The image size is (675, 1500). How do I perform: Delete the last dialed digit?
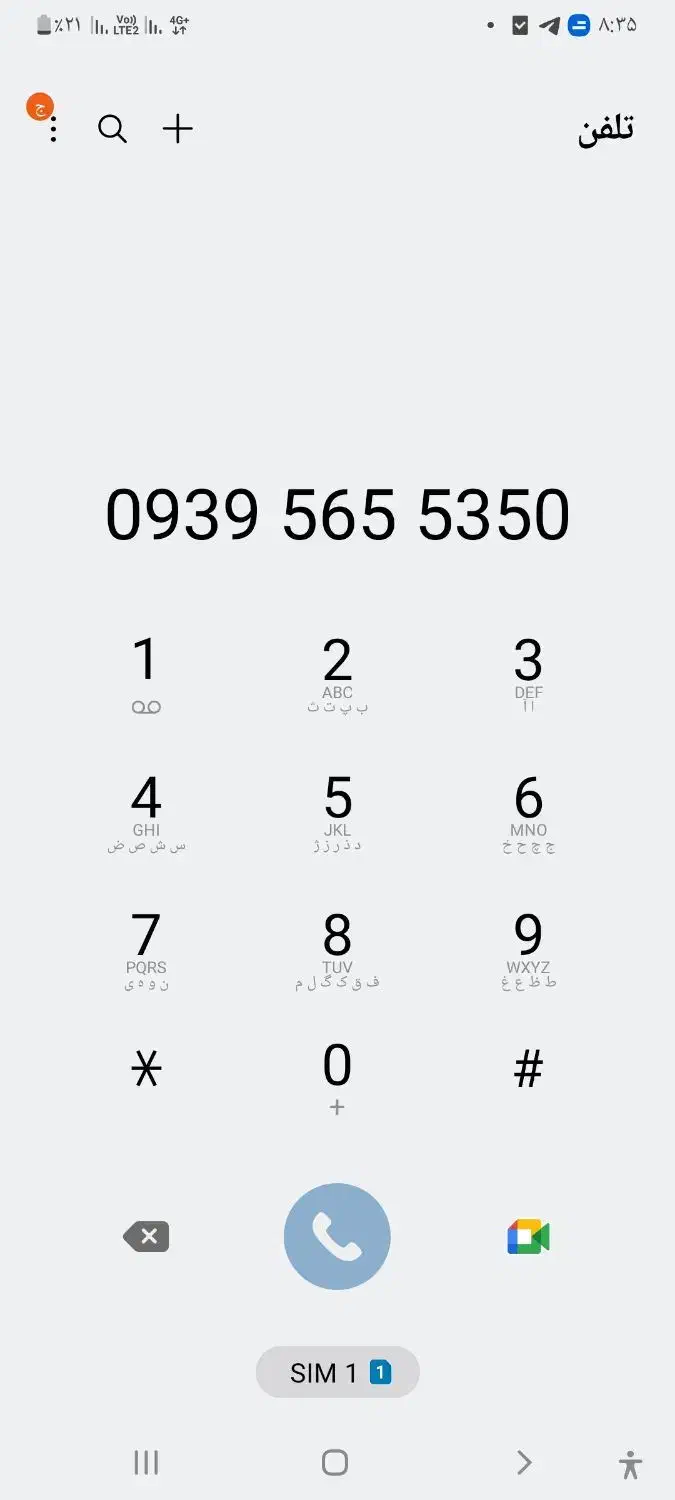tap(146, 1237)
